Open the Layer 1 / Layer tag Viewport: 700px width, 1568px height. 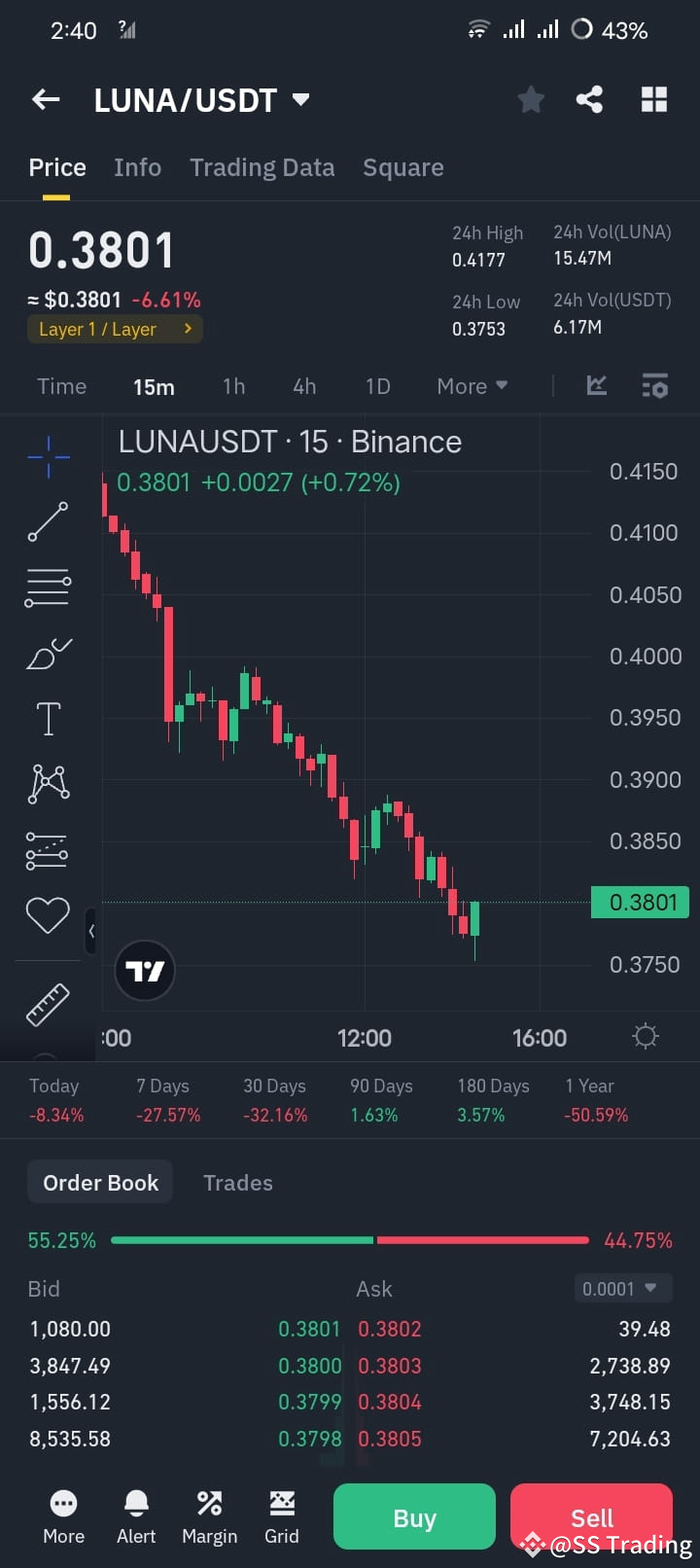[114, 329]
